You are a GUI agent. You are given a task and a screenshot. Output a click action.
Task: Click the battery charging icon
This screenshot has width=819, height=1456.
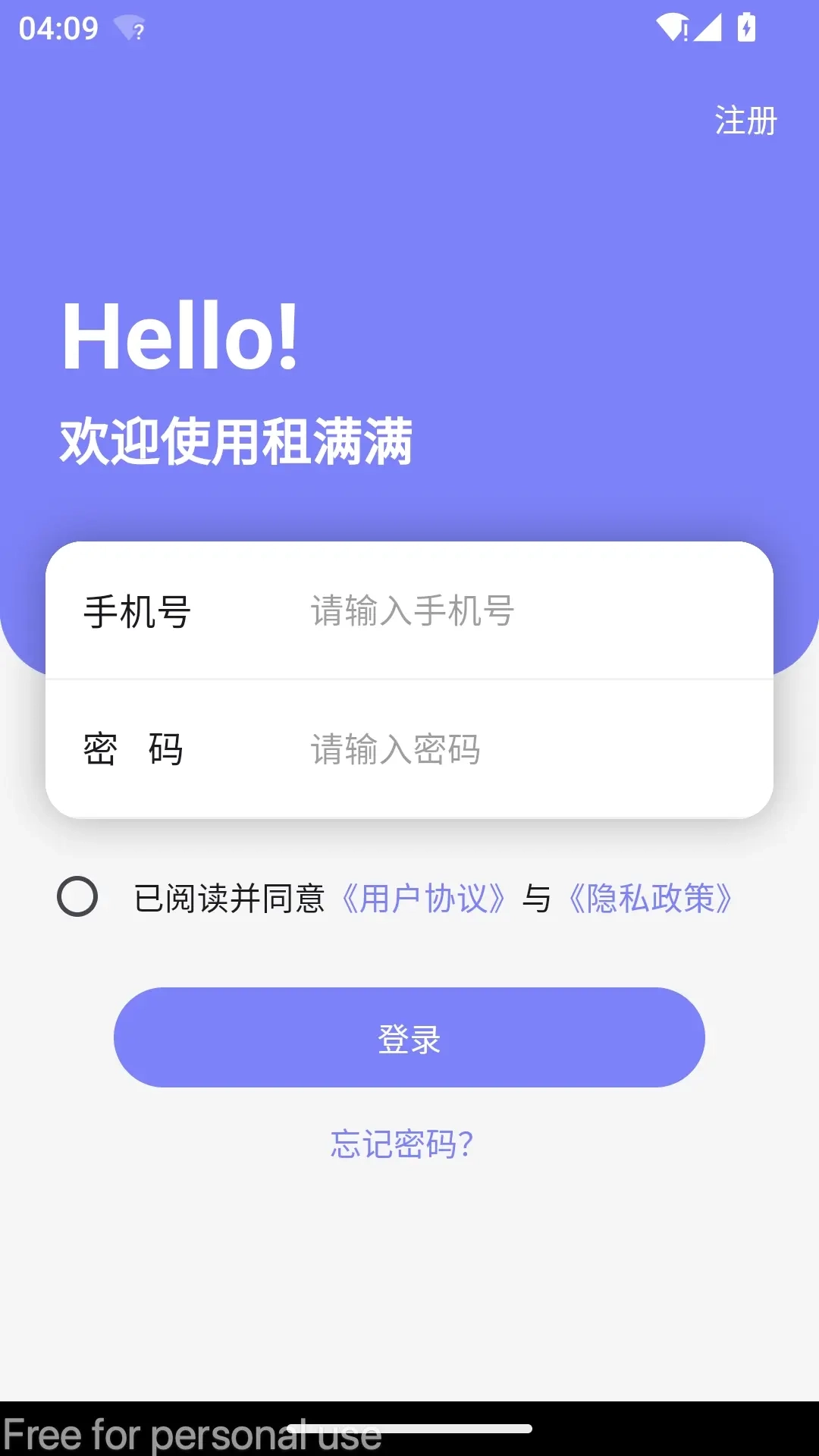tap(747, 27)
